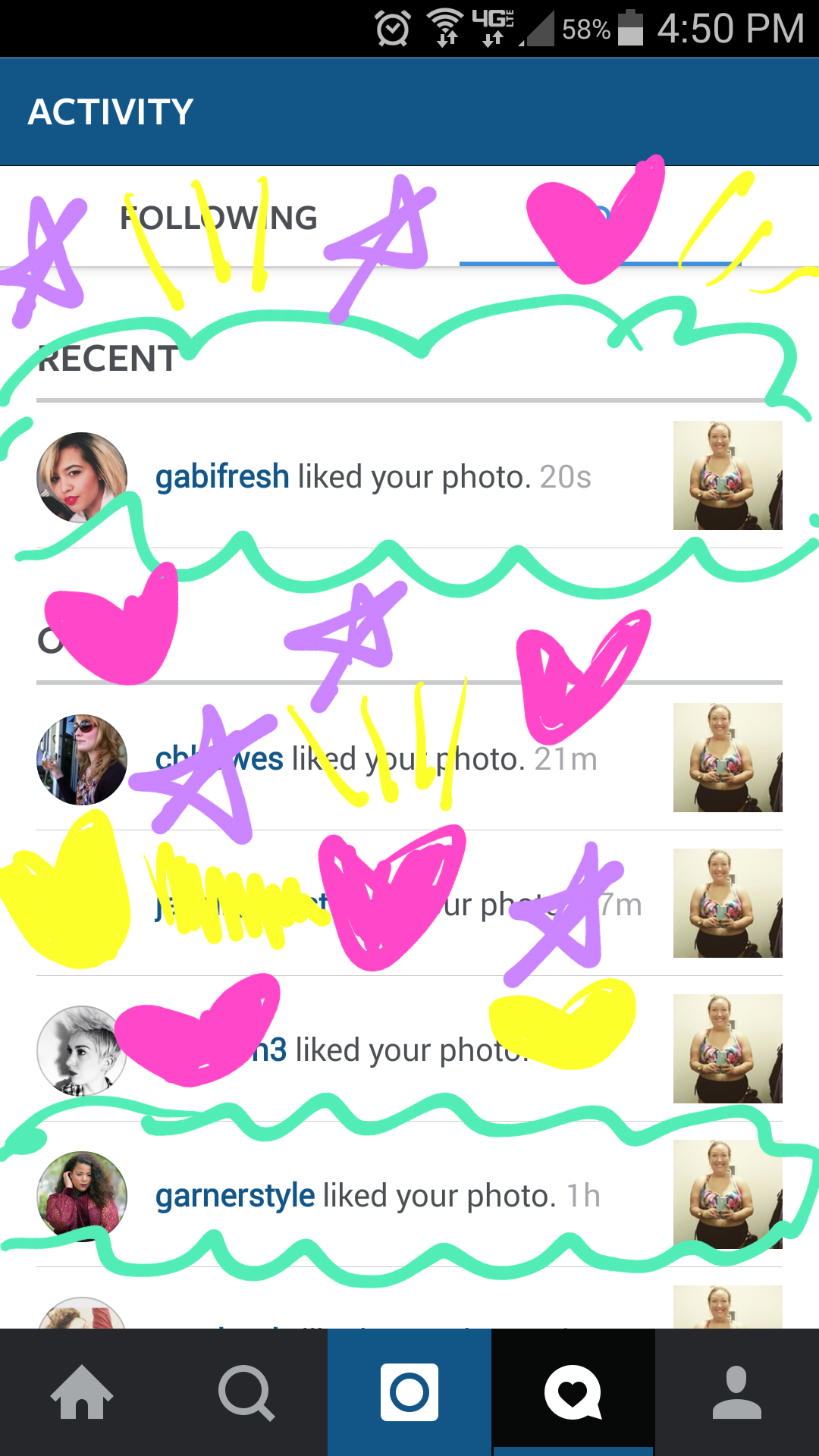Switch to the Following tab

(x=218, y=218)
